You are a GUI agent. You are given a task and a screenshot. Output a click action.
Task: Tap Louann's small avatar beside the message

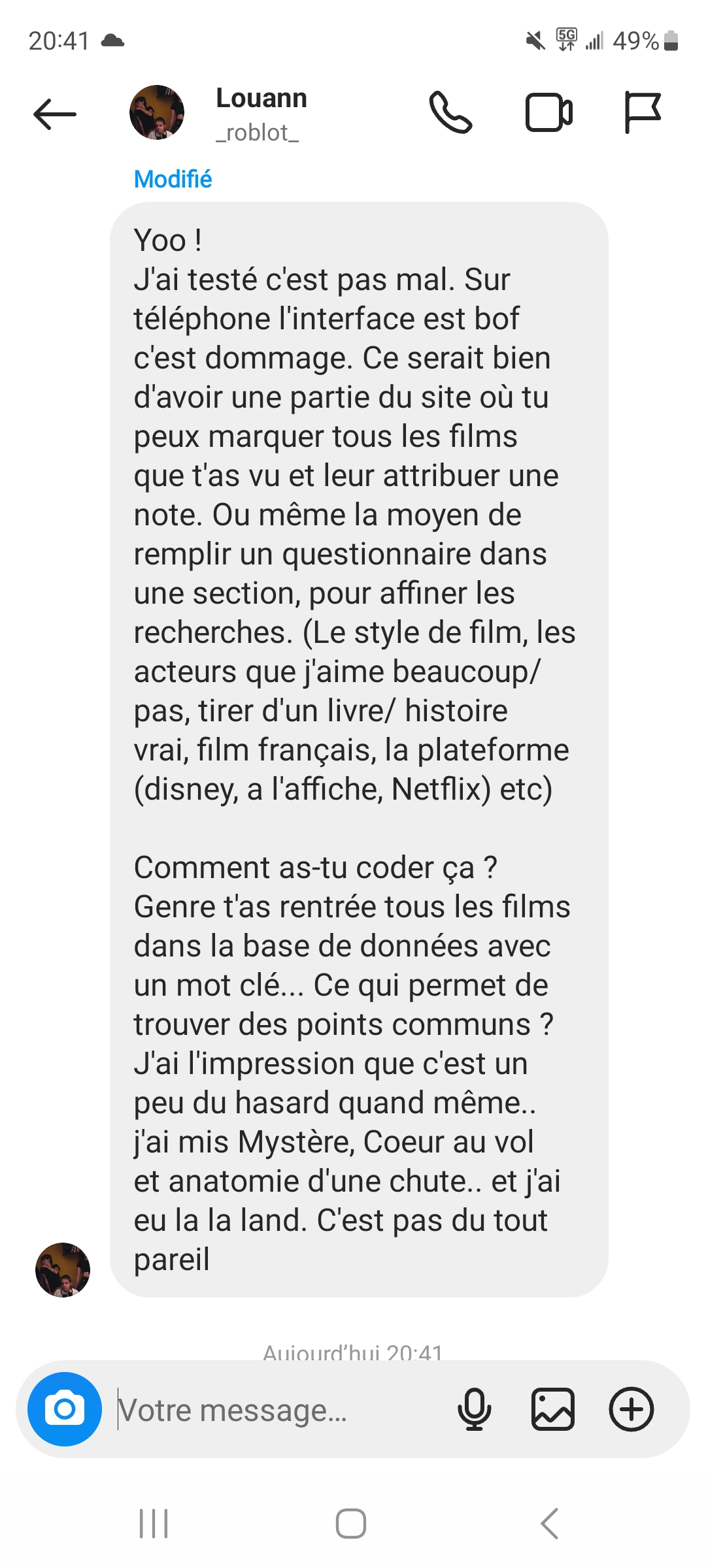click(x=63, y=1269)
